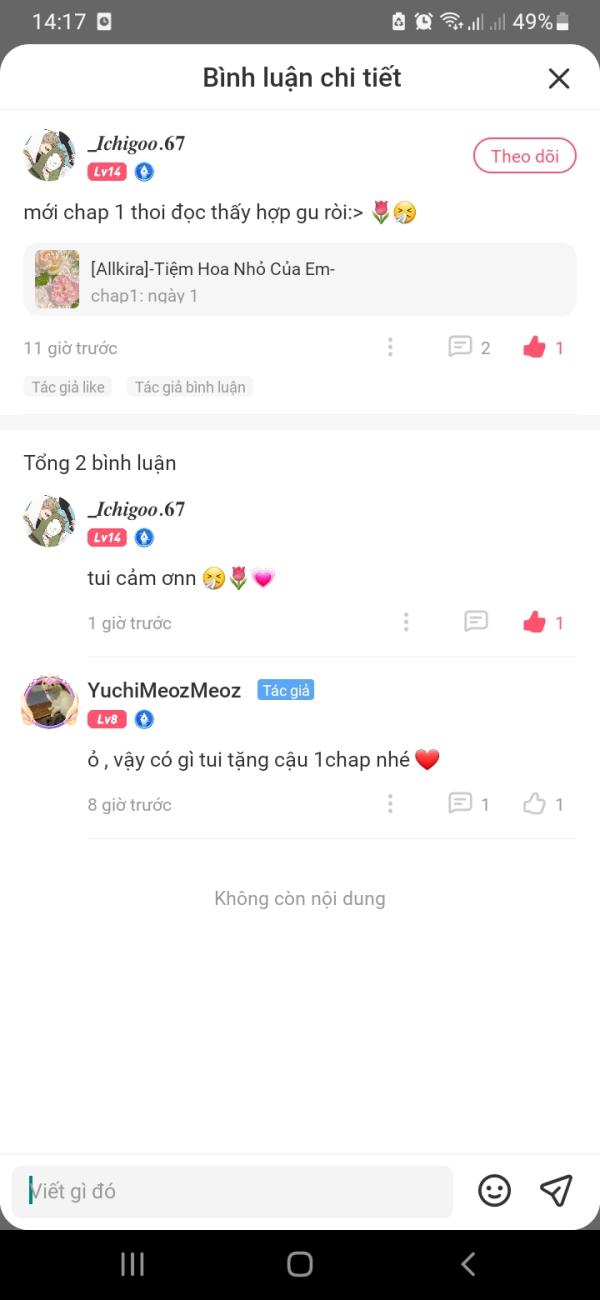Focus the 'Viết gì đó' comment field

[232, 1191]
